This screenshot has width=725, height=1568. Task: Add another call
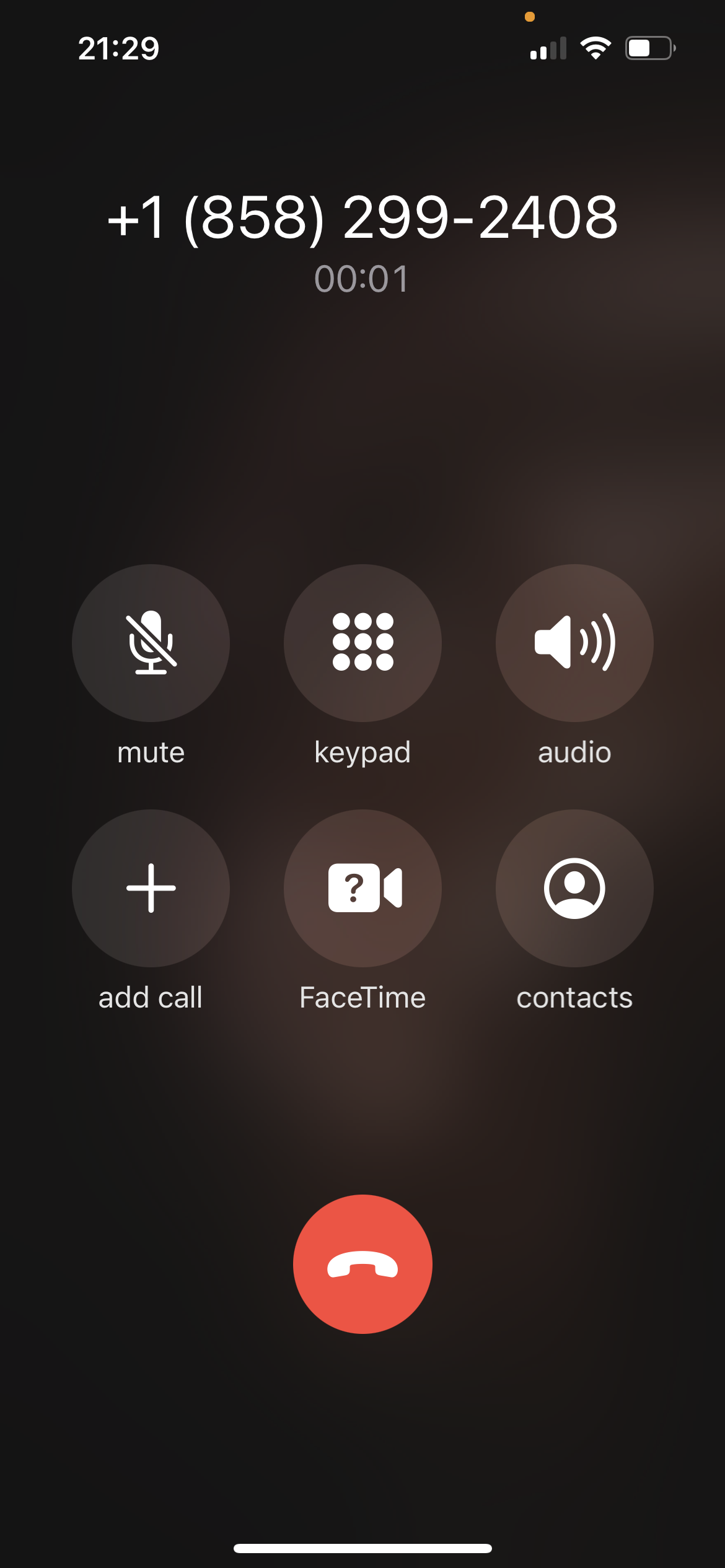click(x=151, y=888)
